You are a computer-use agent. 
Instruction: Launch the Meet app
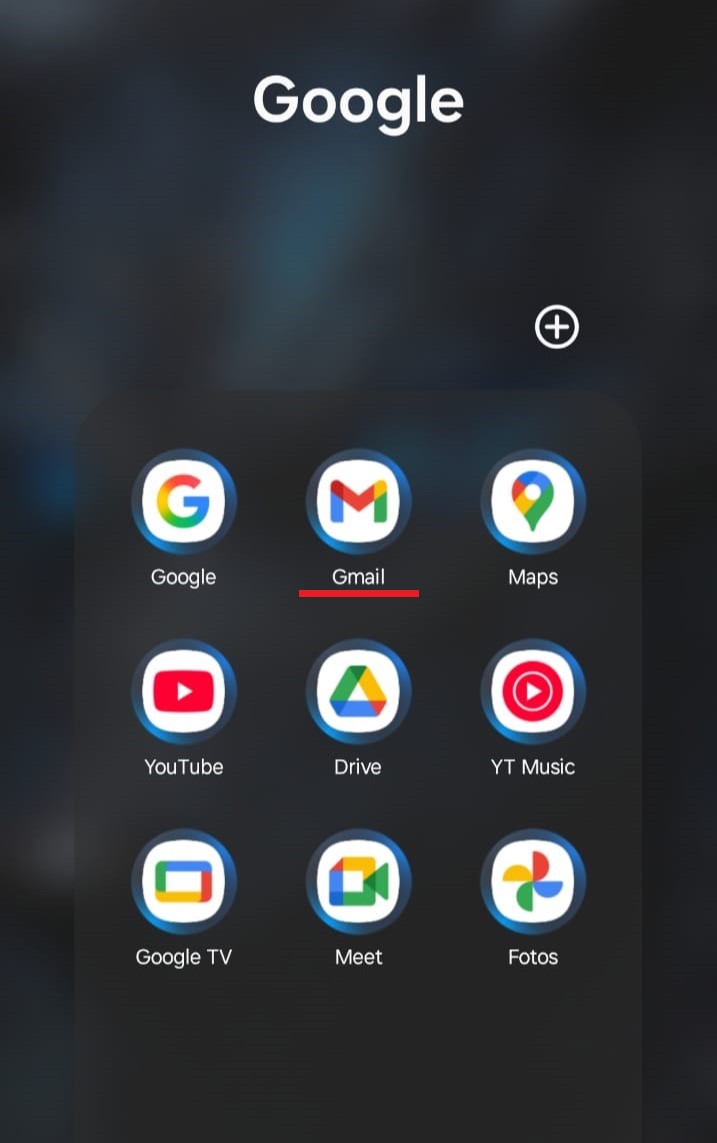click(358, 881)
